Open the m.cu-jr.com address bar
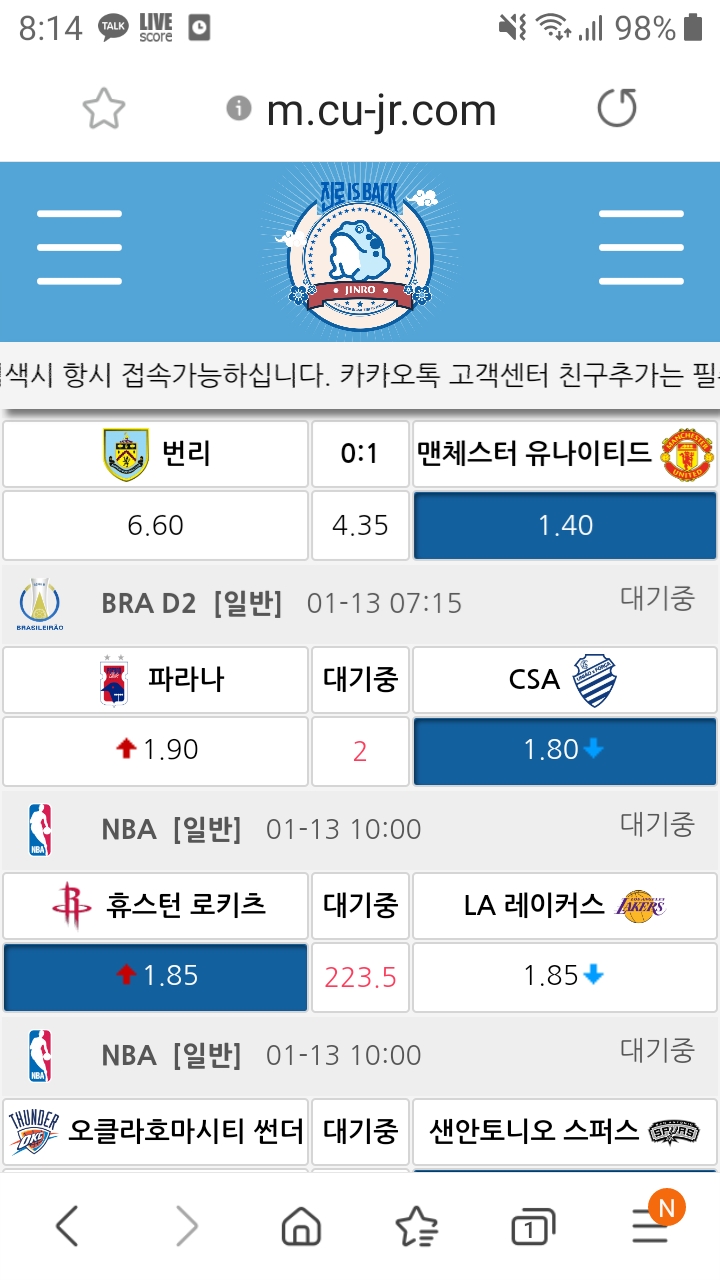Image resolution: width=720 pixels, height=1280 pixels. tap(380, 110)
